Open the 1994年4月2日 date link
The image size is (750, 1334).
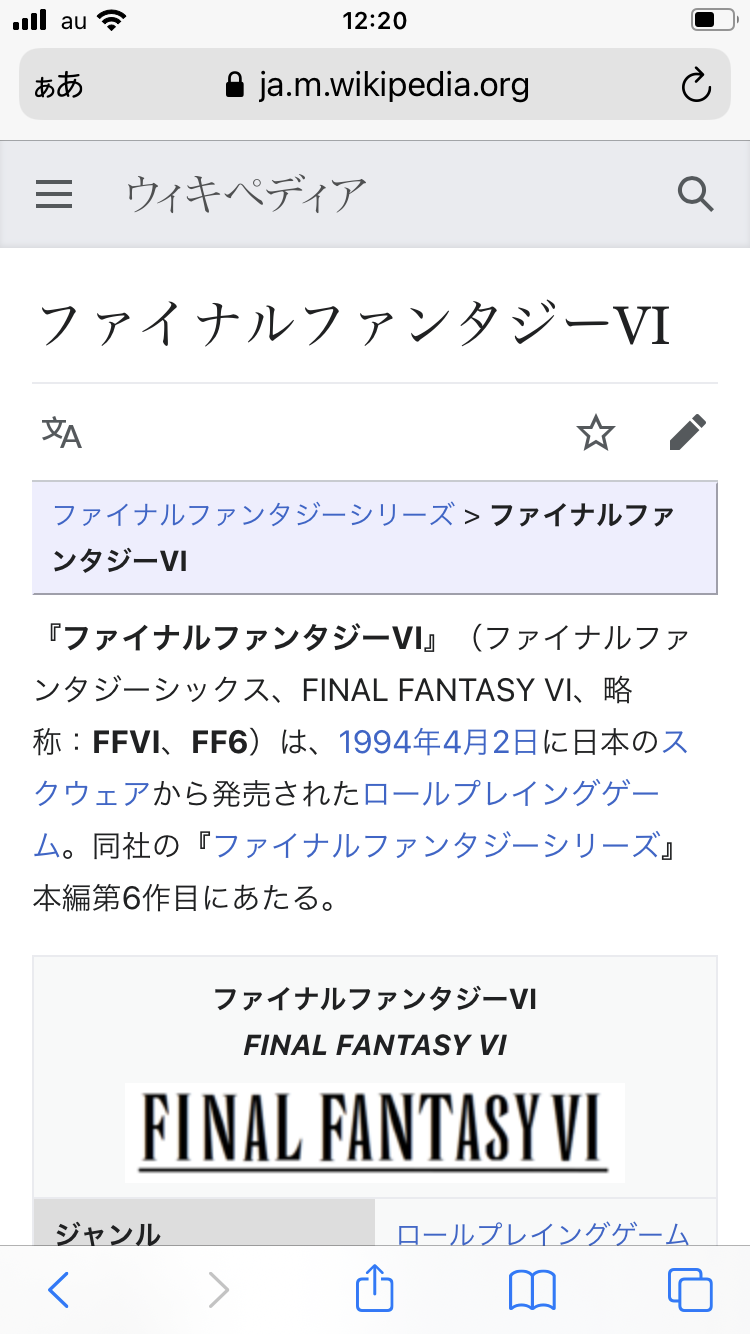pos(439,742)
